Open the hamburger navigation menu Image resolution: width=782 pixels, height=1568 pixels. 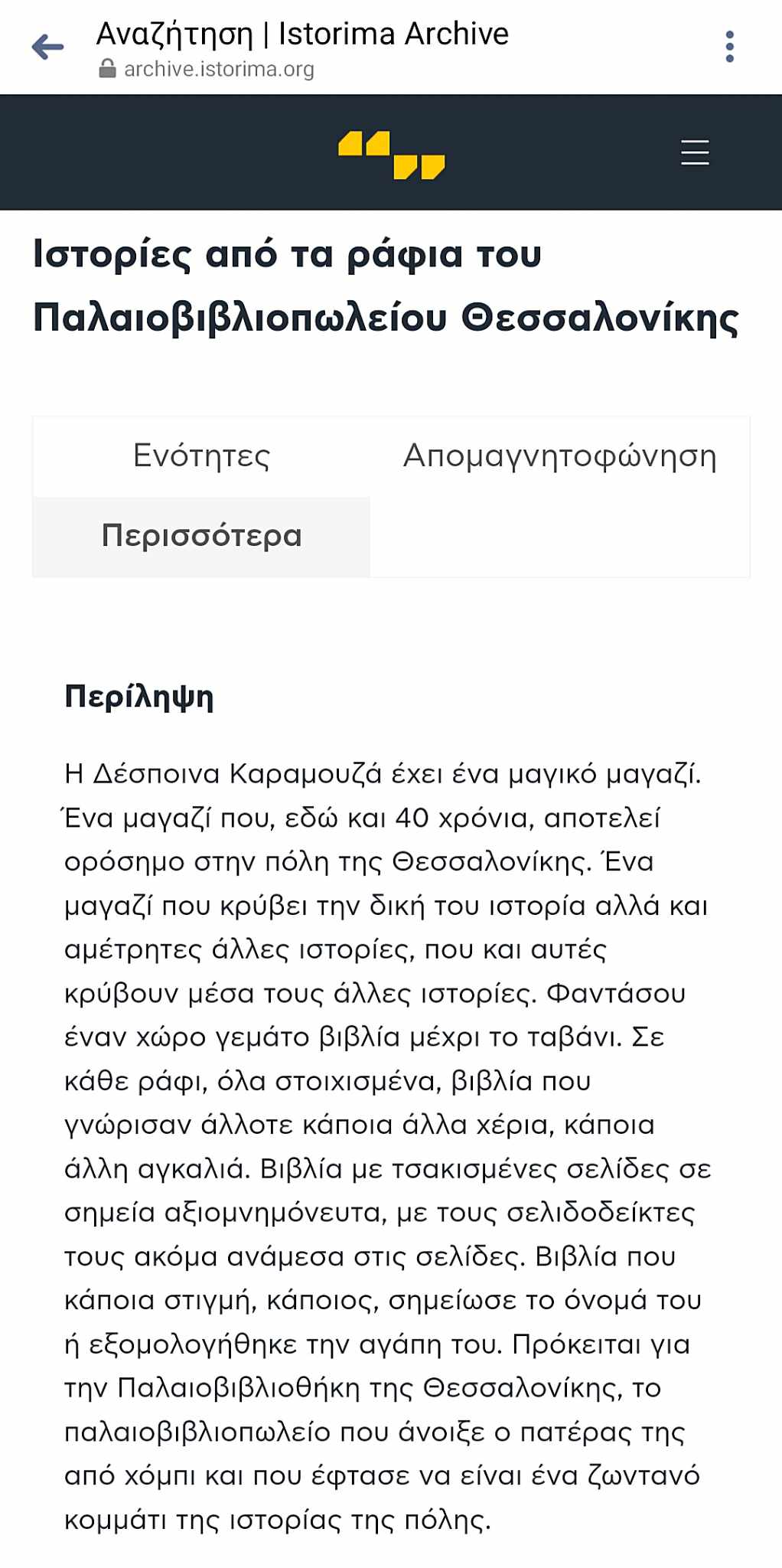695,152
